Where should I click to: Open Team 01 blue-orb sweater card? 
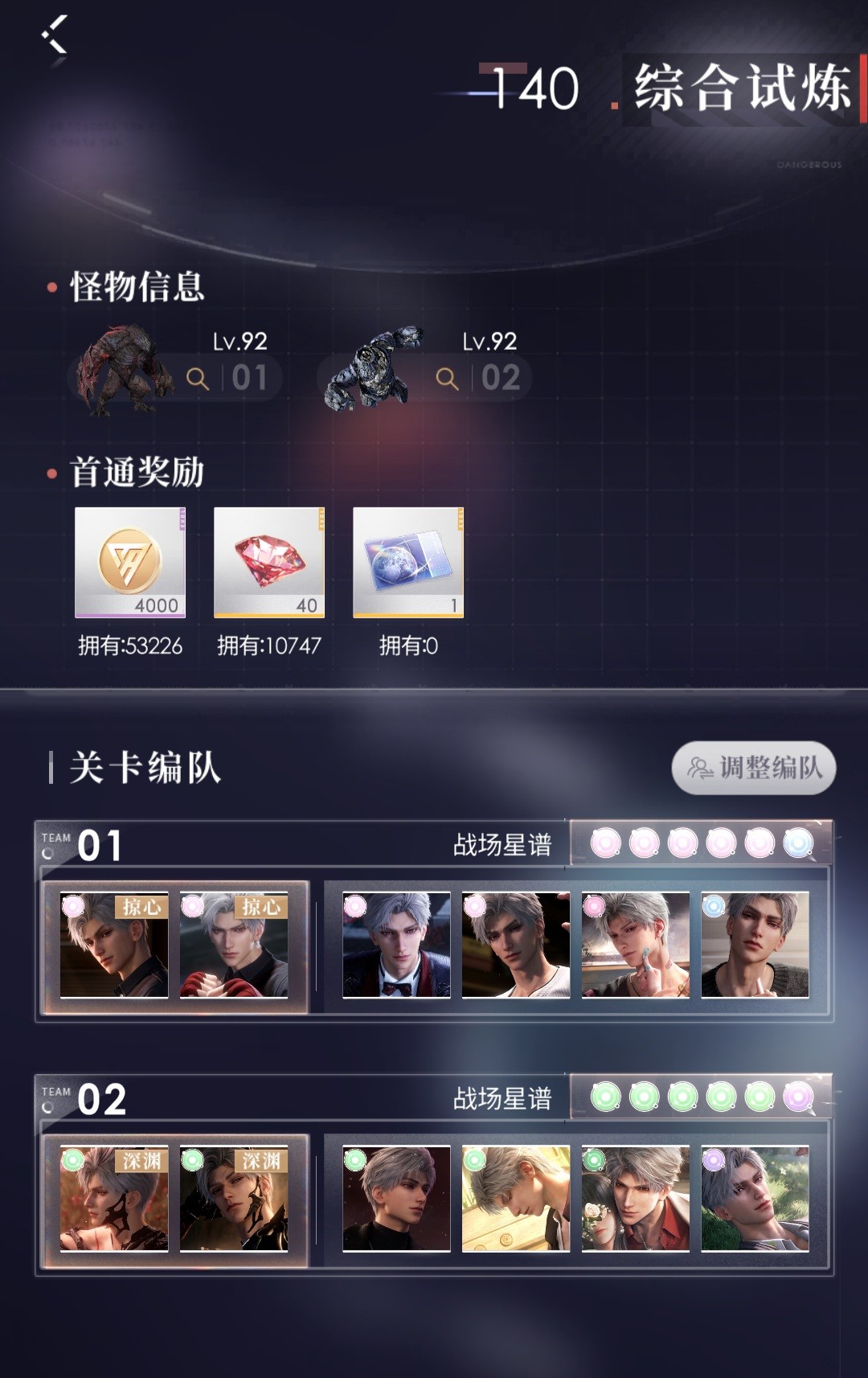coord(755,945)
